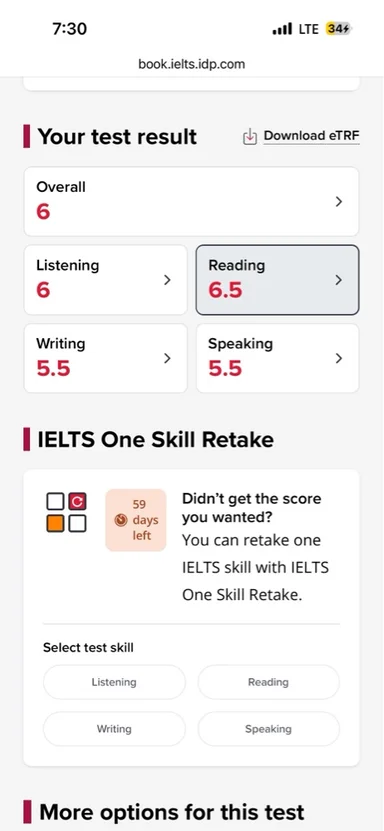384x831 pixels.
Task: Open the Reading 6.5 score card
Action: click(278, 280)
